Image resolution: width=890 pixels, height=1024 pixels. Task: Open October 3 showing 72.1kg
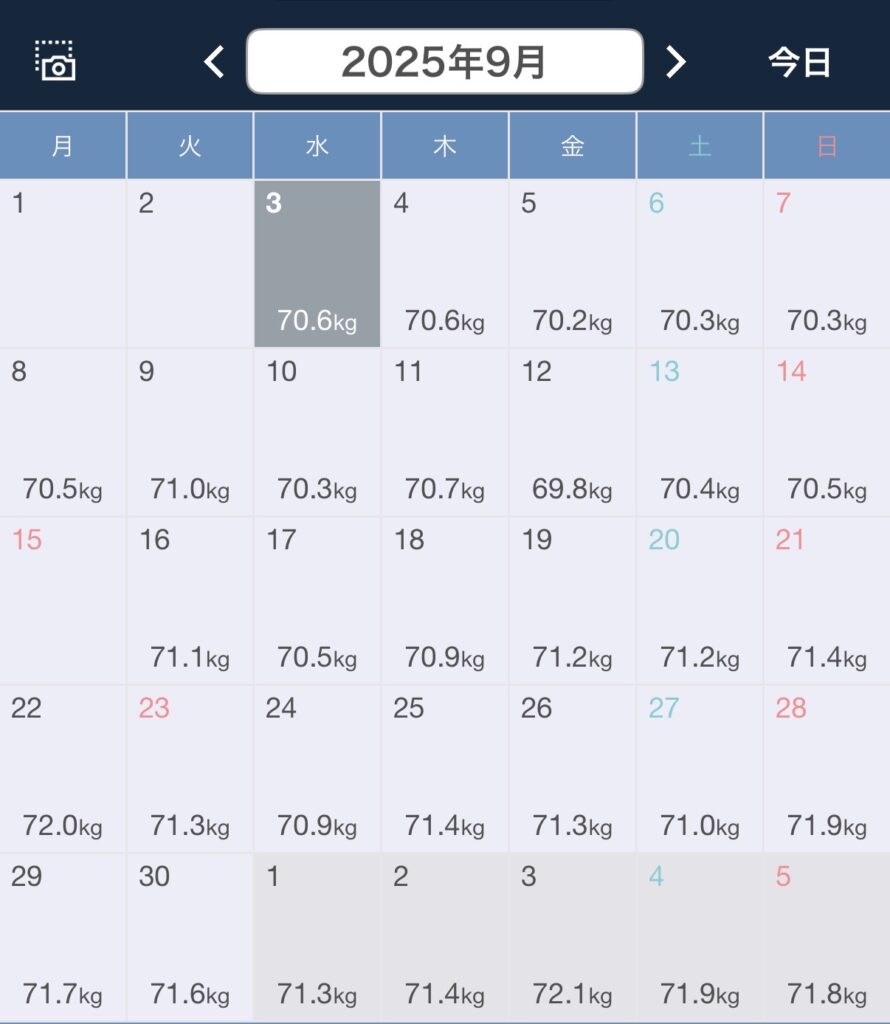pos(572,936)
